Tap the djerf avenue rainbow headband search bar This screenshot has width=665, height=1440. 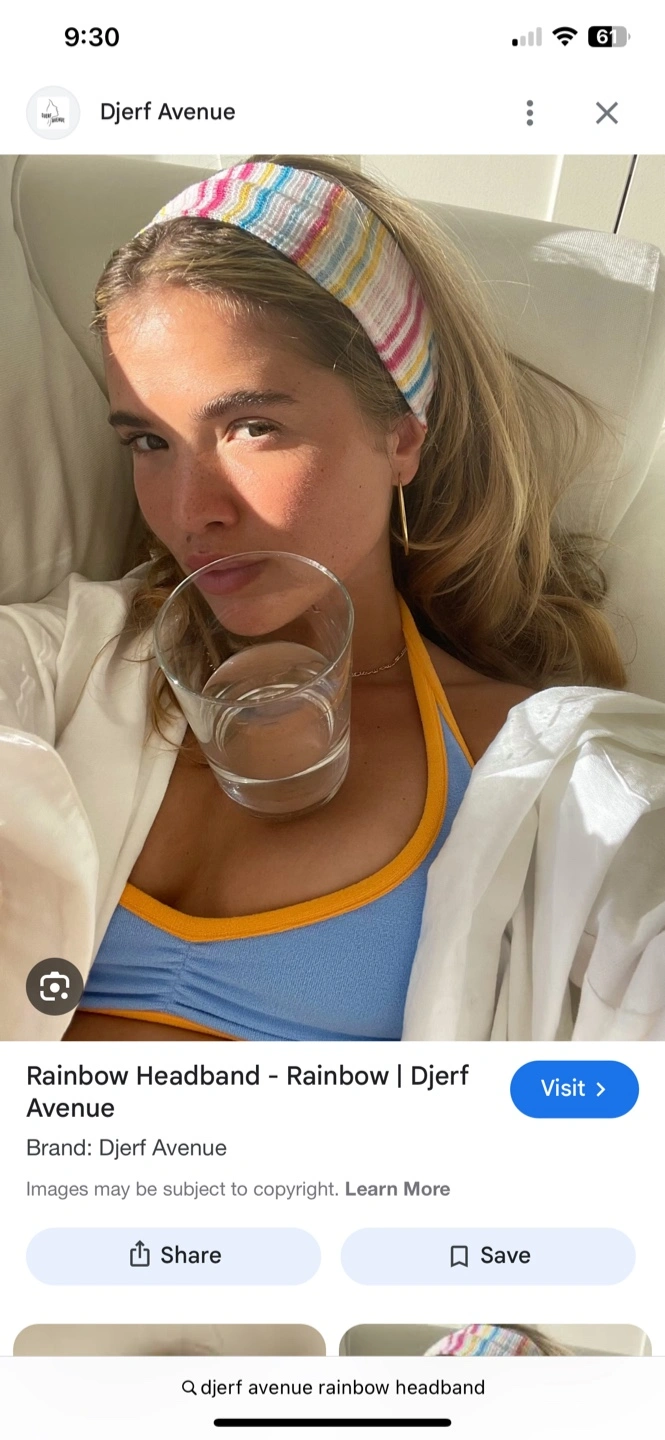click(332, 1387)
